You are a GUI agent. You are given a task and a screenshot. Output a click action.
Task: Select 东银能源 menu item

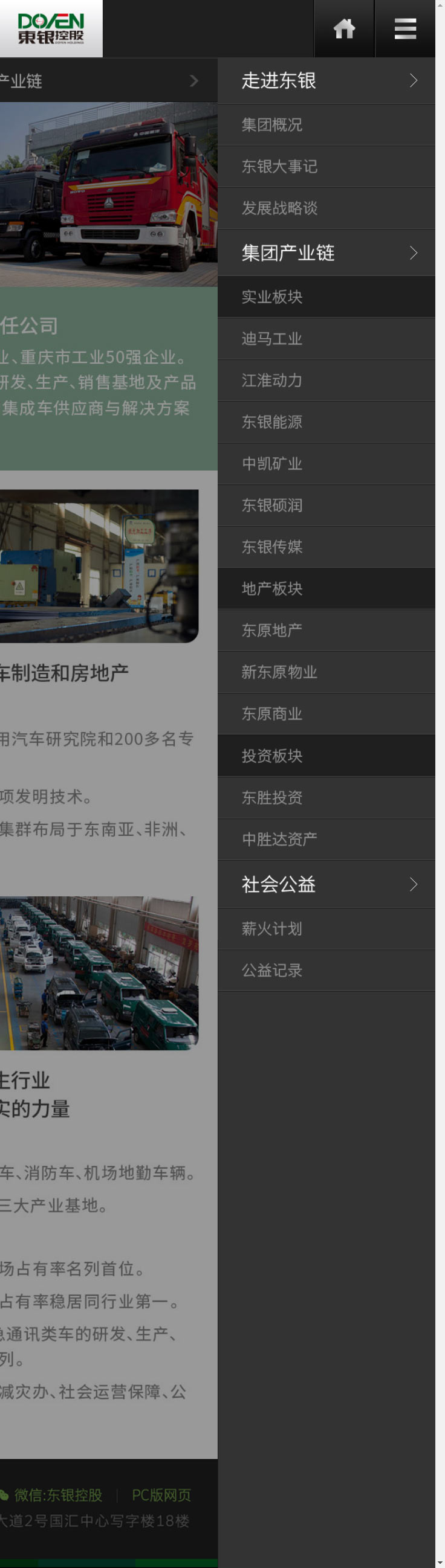326,422
